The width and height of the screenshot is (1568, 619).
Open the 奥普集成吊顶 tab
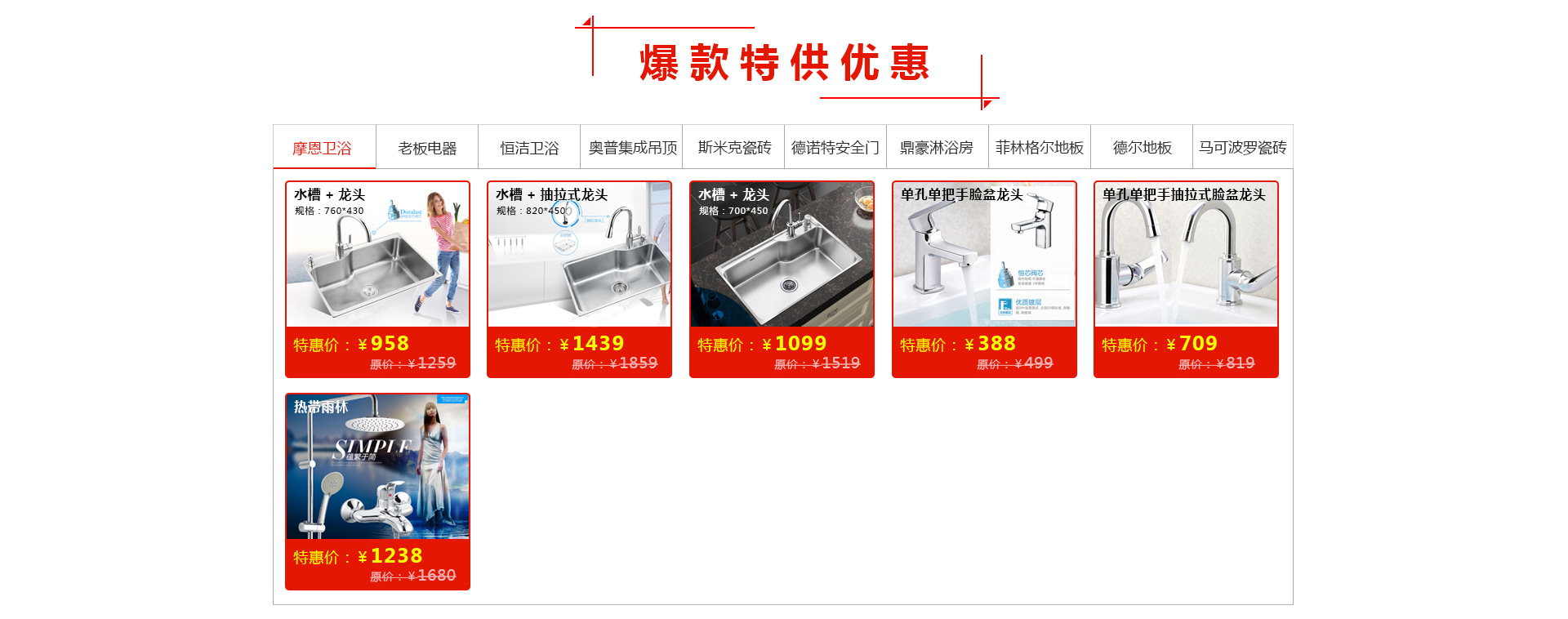[632, 148]
